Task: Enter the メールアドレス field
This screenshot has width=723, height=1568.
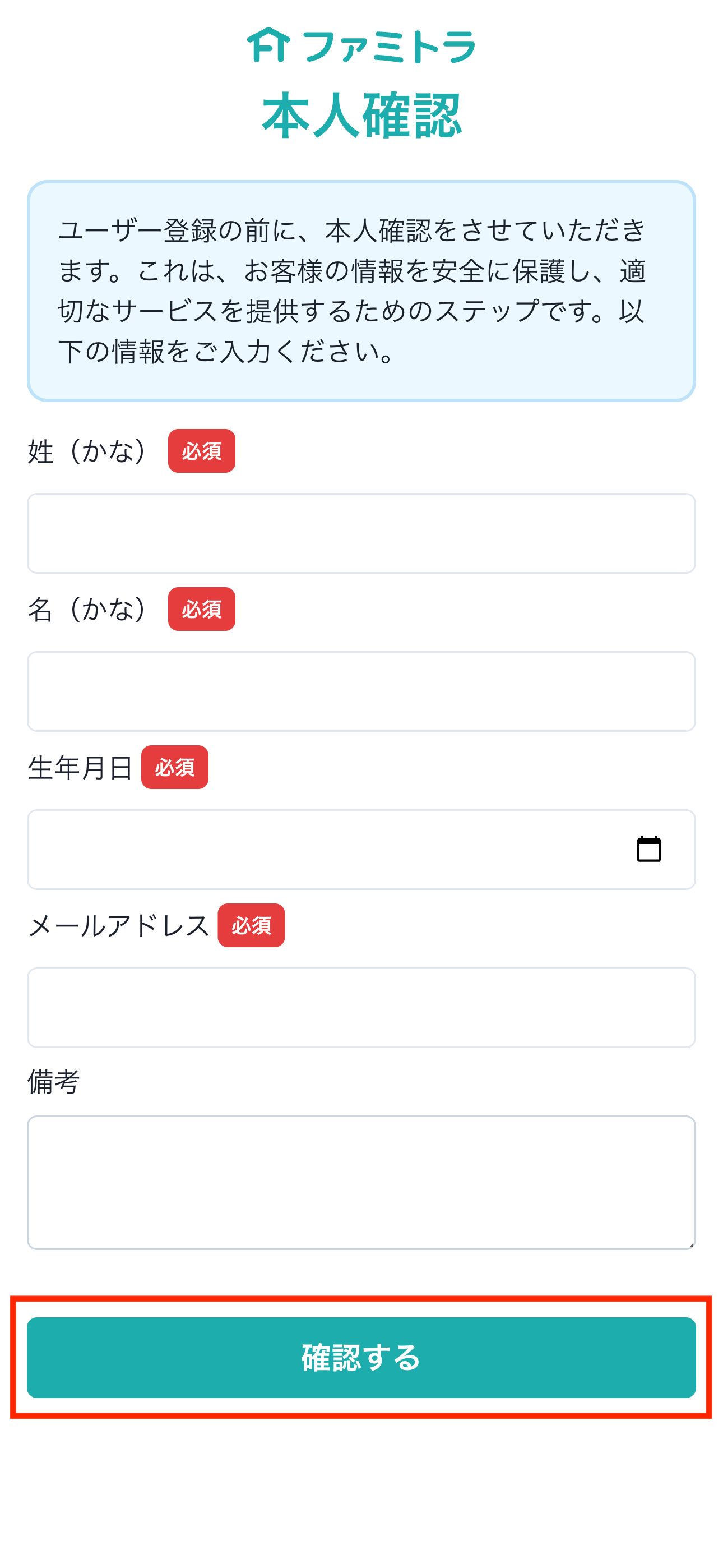Action: click(361, 1008)
